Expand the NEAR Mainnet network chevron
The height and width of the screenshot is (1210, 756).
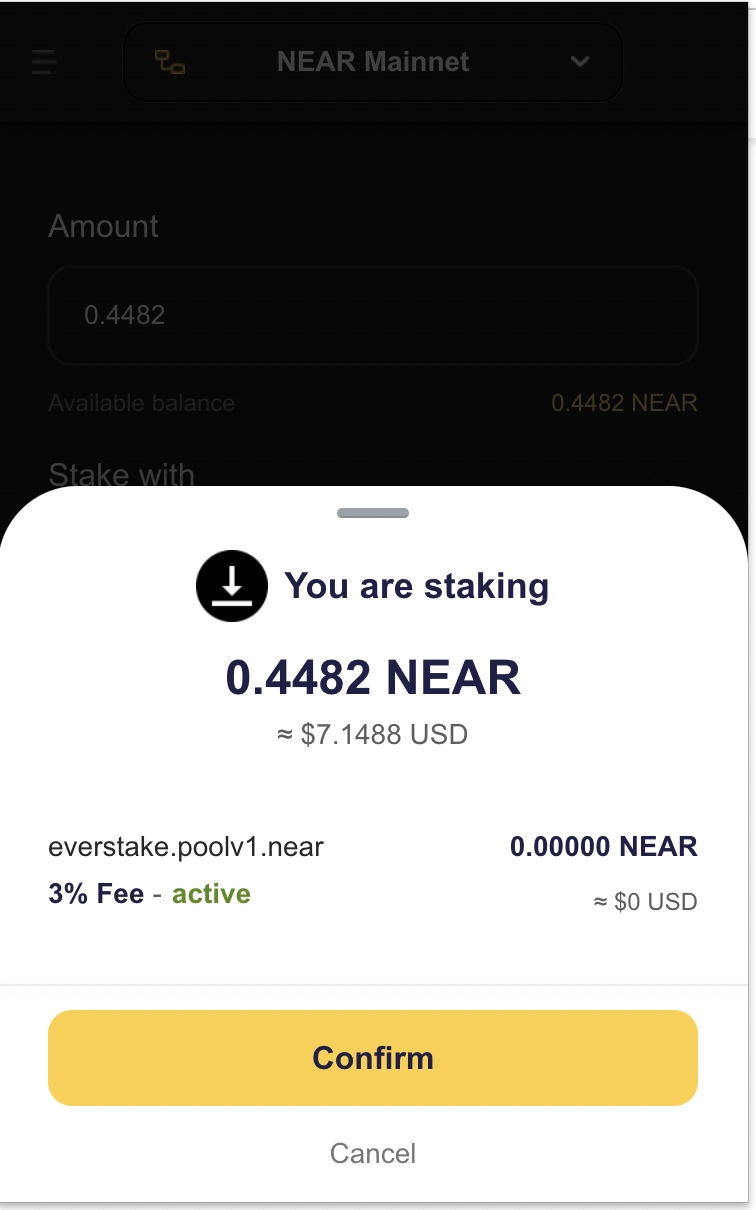coord(579,62)
